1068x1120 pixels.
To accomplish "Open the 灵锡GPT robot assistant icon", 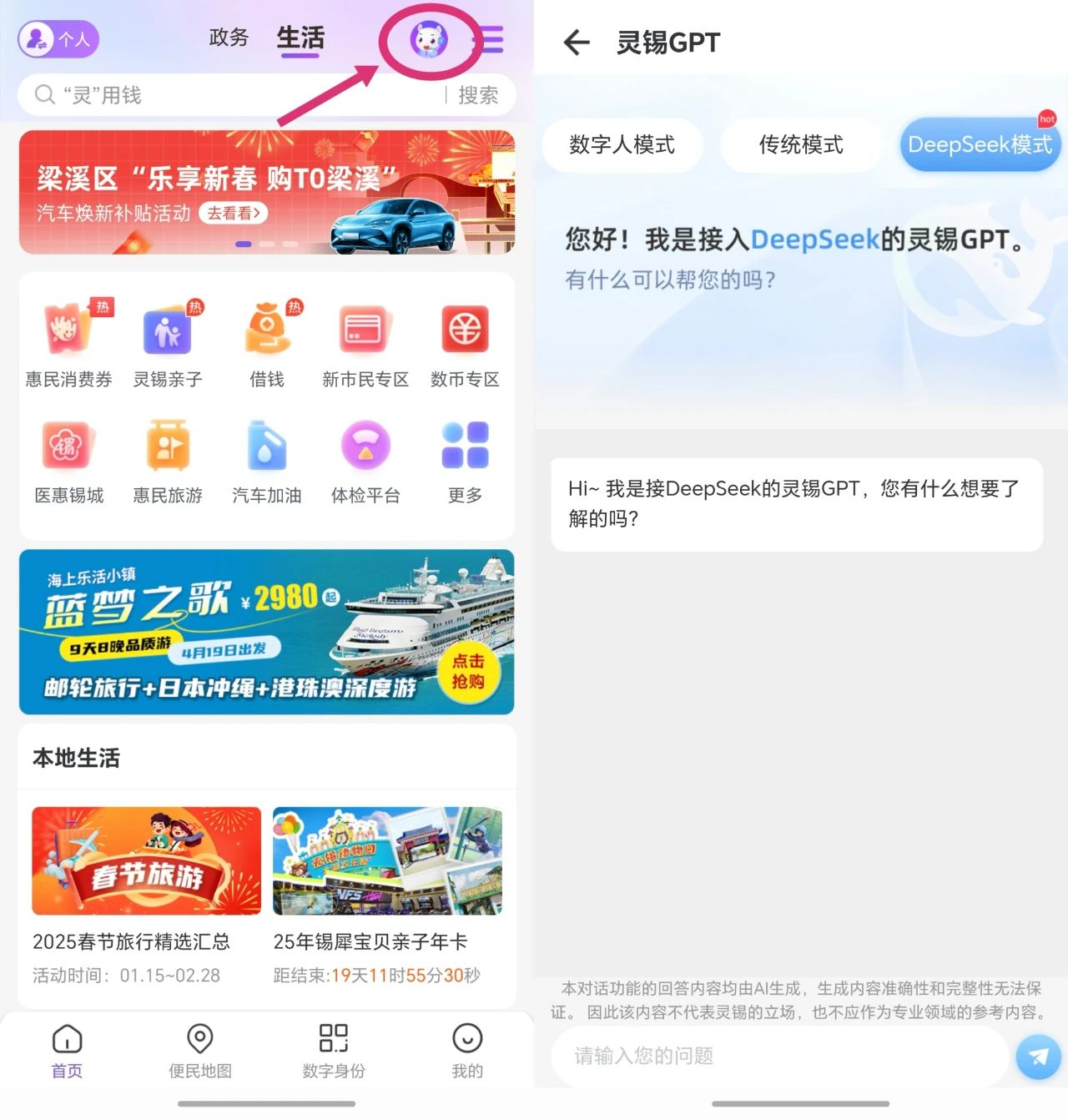I will tap(429, 39).
